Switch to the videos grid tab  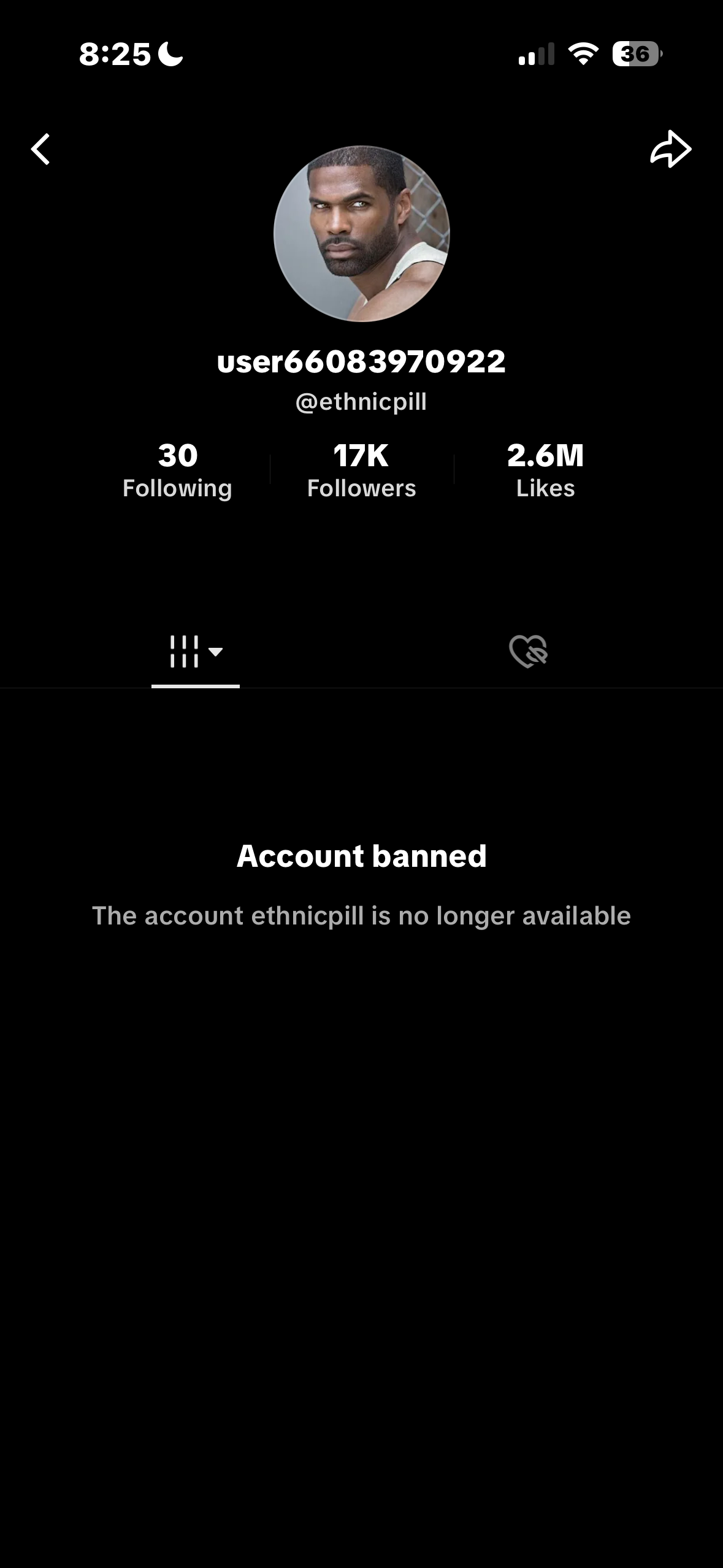pyautogui.click(x=195, y=651)
